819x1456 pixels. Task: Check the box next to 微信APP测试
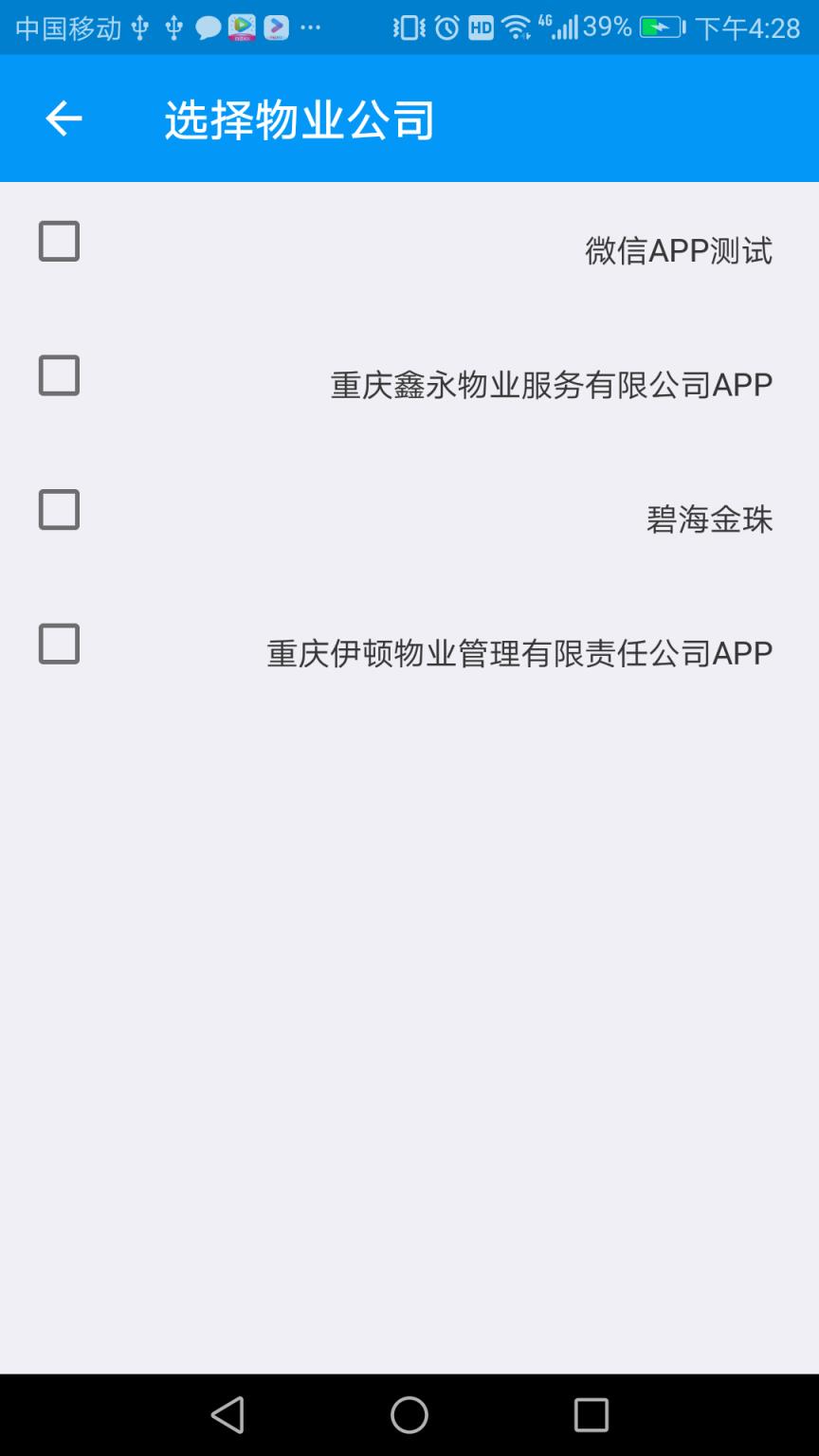tap(59, 242)
